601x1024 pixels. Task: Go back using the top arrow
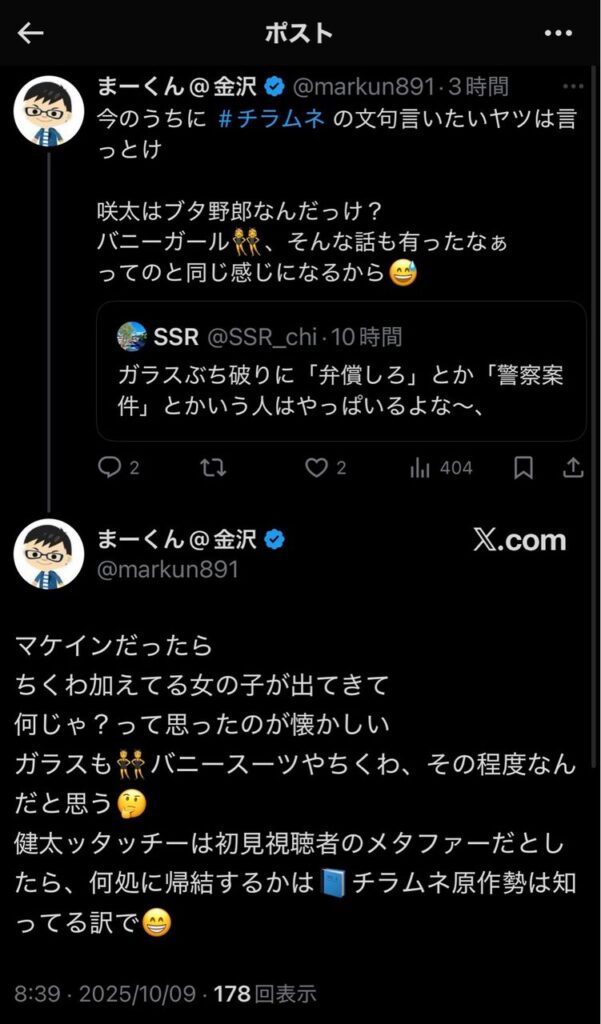[x=31, y=33]
